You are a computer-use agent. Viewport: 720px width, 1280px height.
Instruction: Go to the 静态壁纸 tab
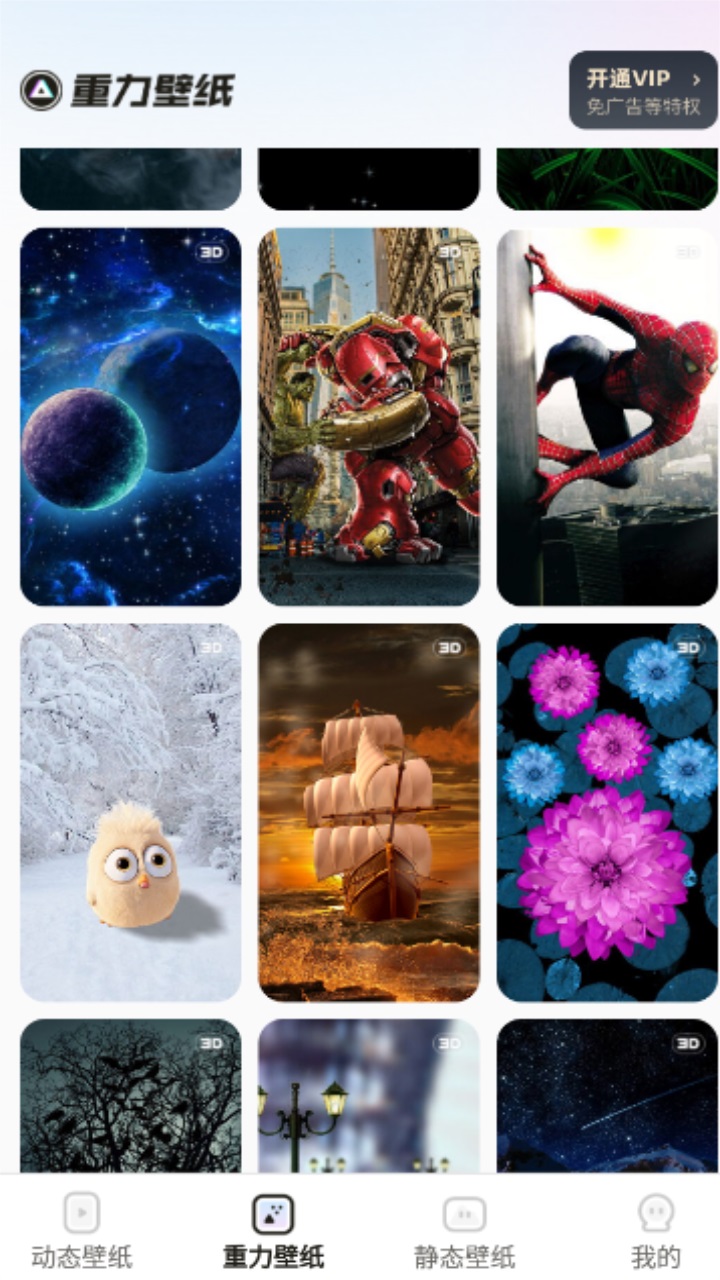coord(464,1231)
